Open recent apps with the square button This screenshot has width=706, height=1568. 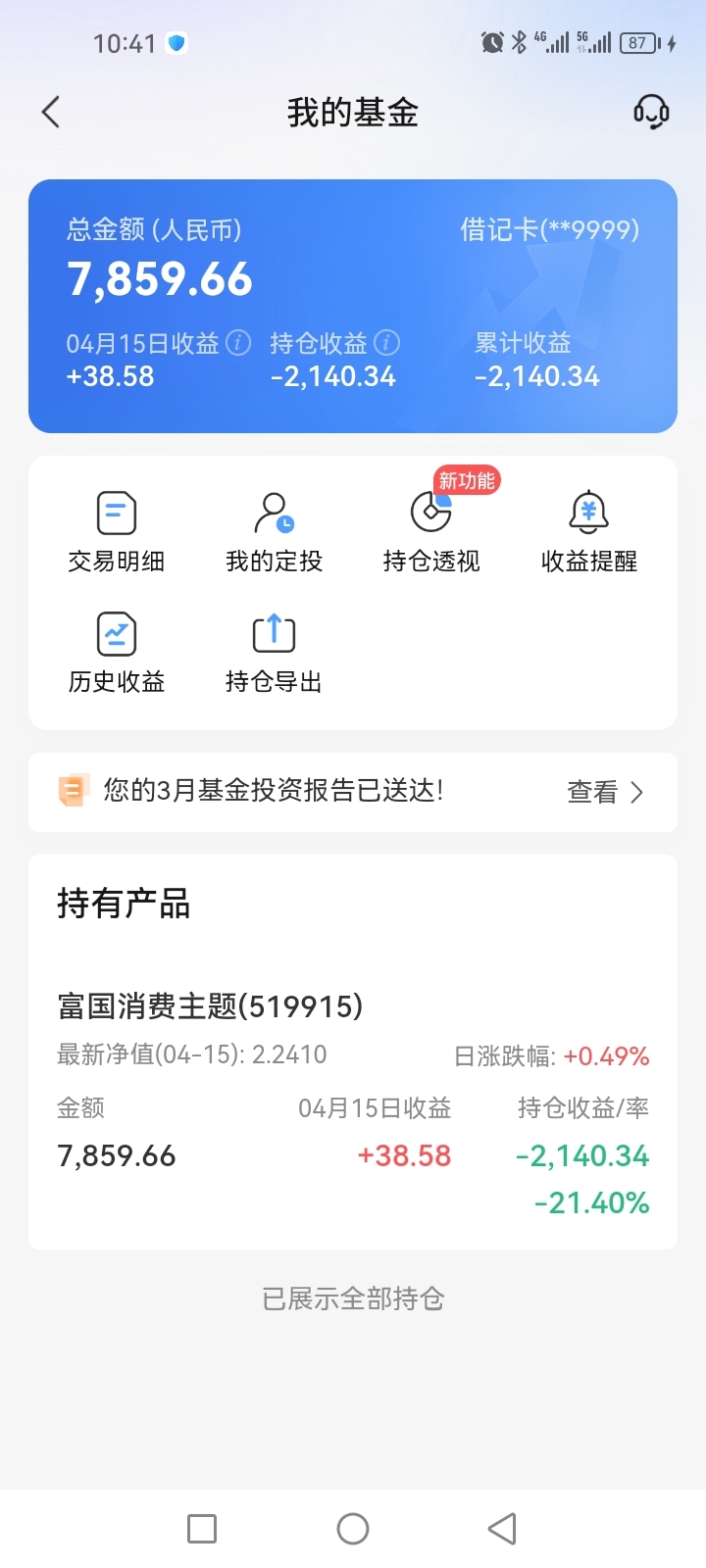[x=202, y=1529]
